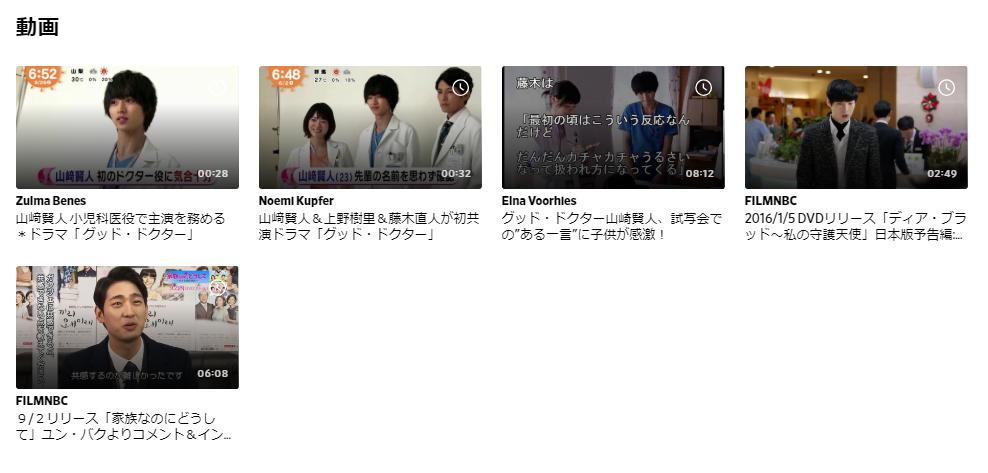Viewport: 988px width, 473px height.
Task: Open FILMNBC's 02:49 trailer video
Action: pyautogui.click(x=856, y=127)
